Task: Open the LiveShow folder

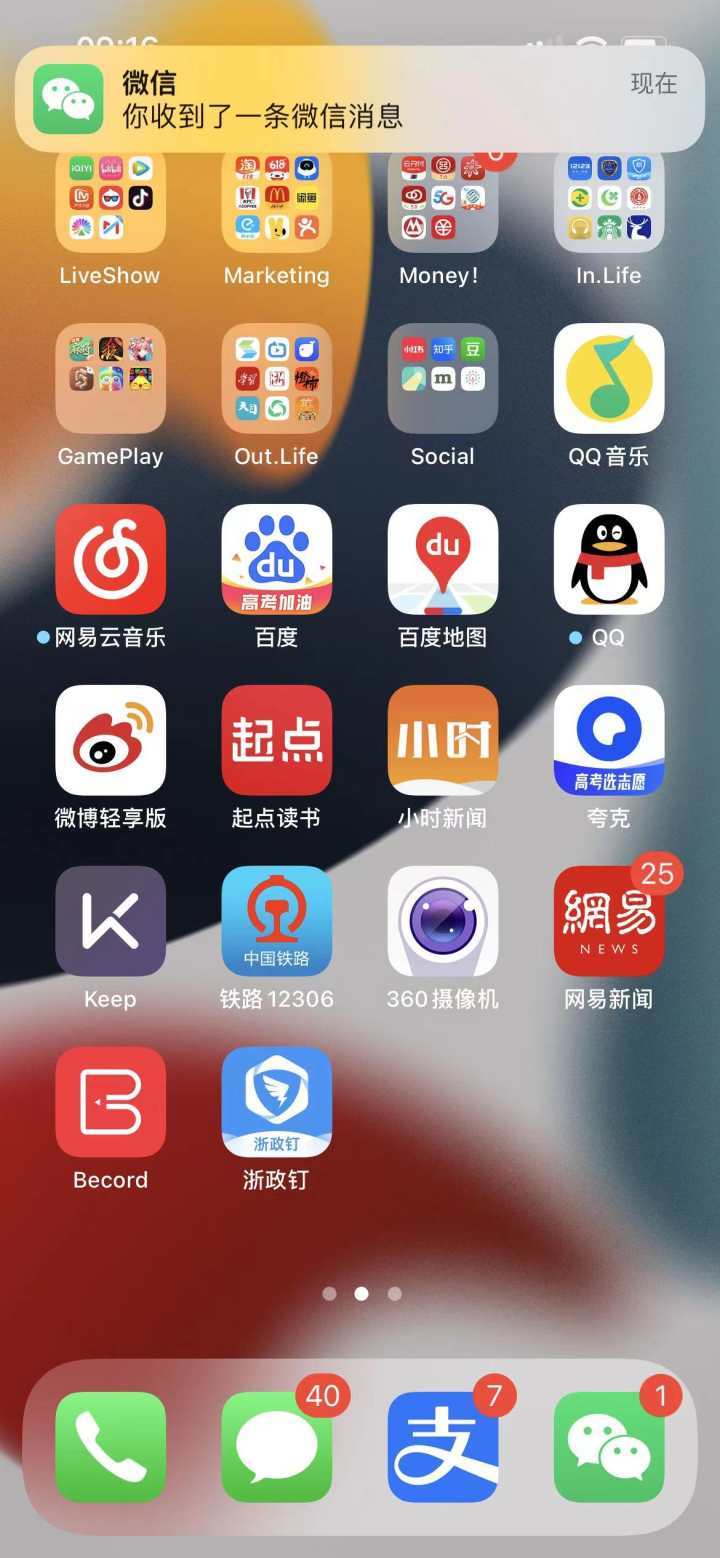Action: tap(110, 200)
